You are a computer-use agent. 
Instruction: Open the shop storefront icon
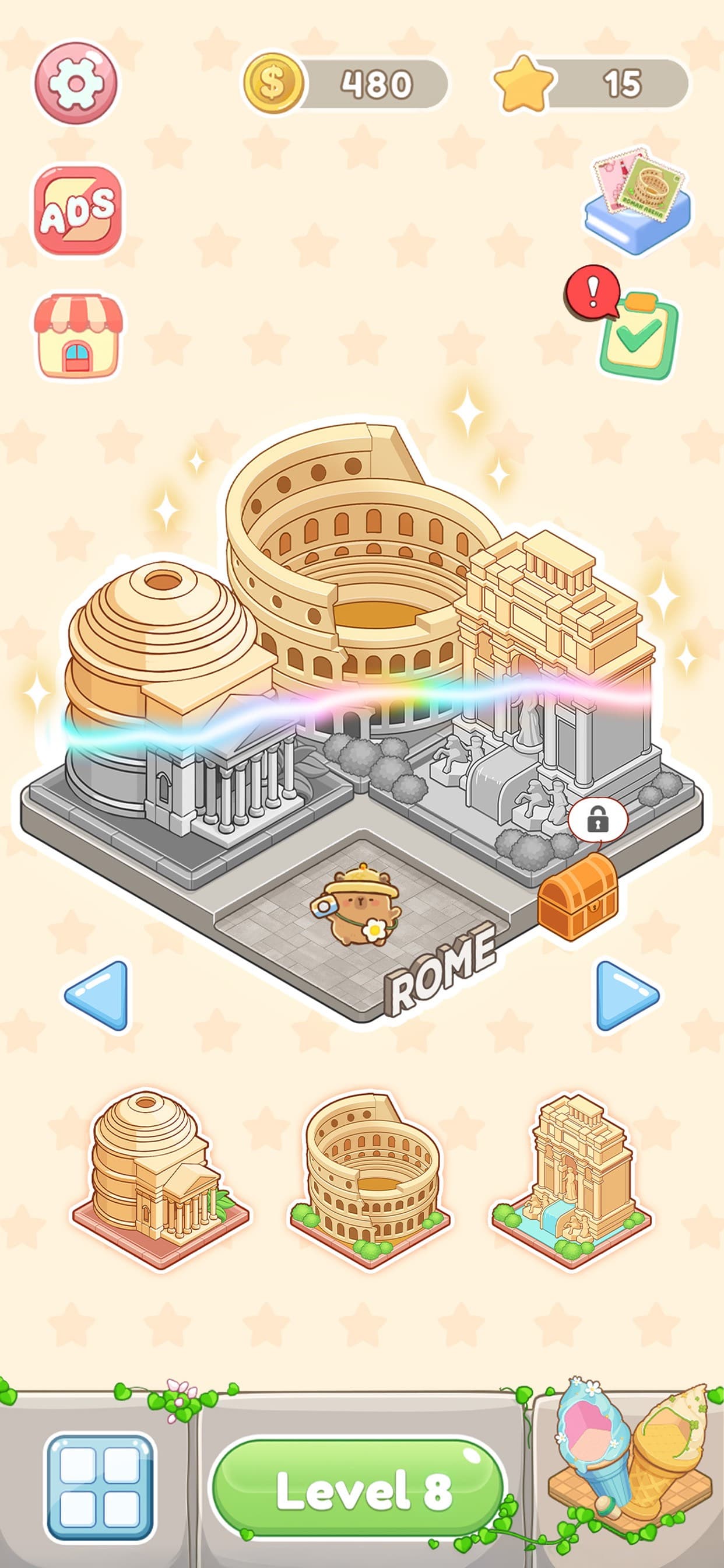click(78, 335)
